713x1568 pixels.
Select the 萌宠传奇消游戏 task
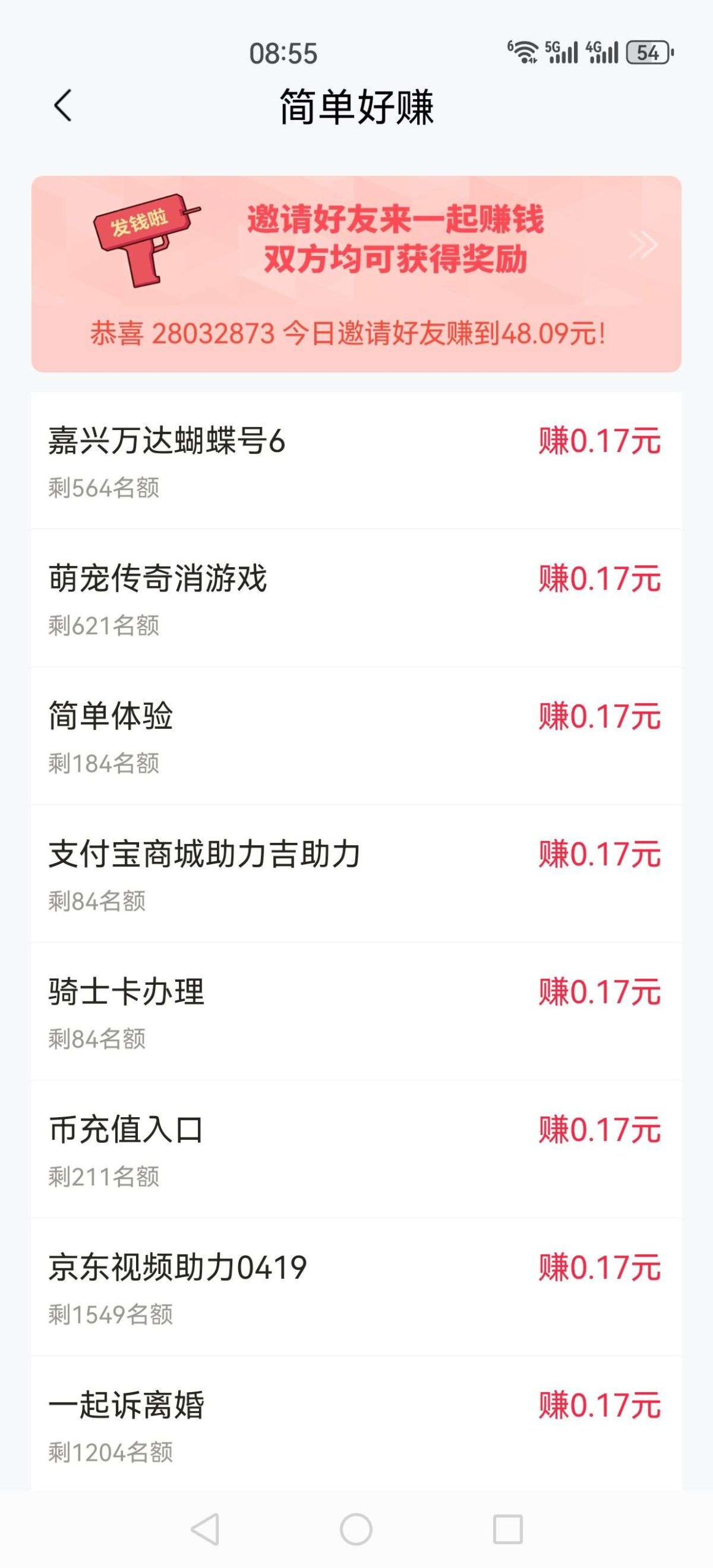point(356,599)
